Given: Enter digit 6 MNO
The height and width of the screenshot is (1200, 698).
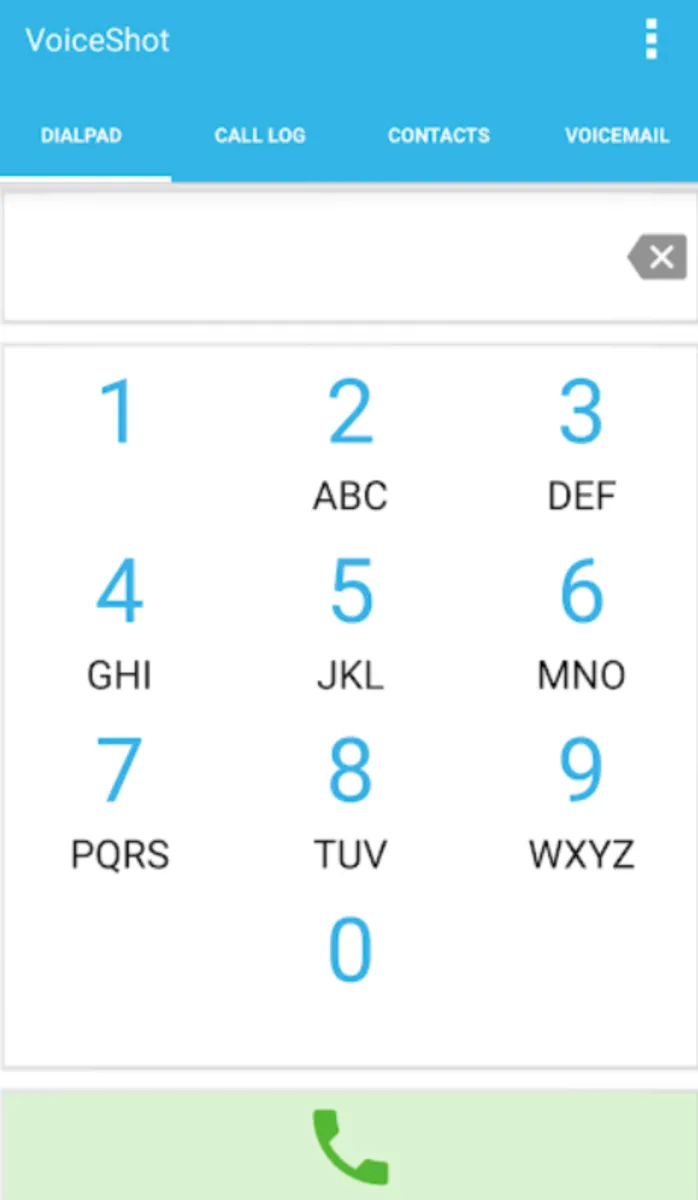Looking at the screenshot, I should 581,622.
